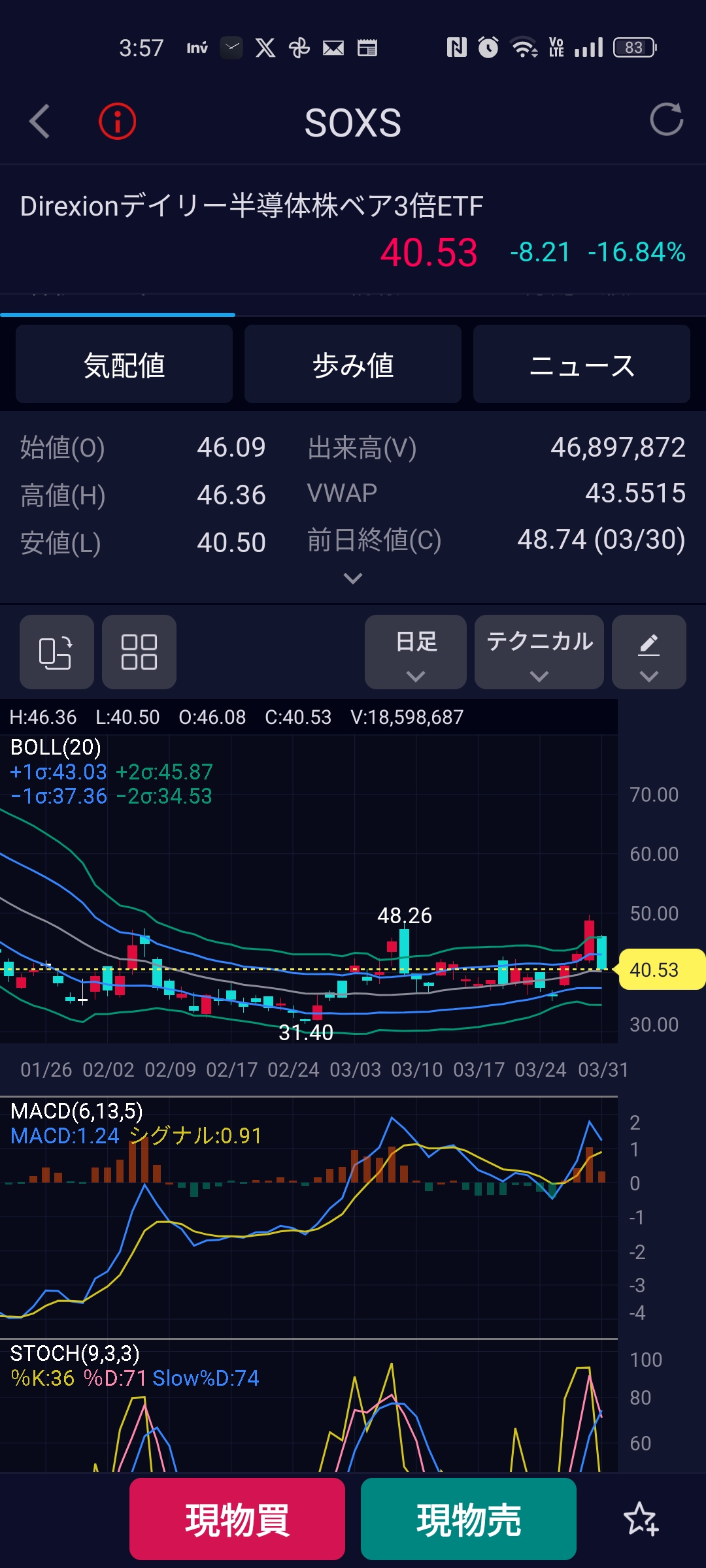The height and width of the screenshot is (1568, 706).
Task: Tap 現物買 to buy SOXS
Action: pyautogui.click(x=237, y=1519)
